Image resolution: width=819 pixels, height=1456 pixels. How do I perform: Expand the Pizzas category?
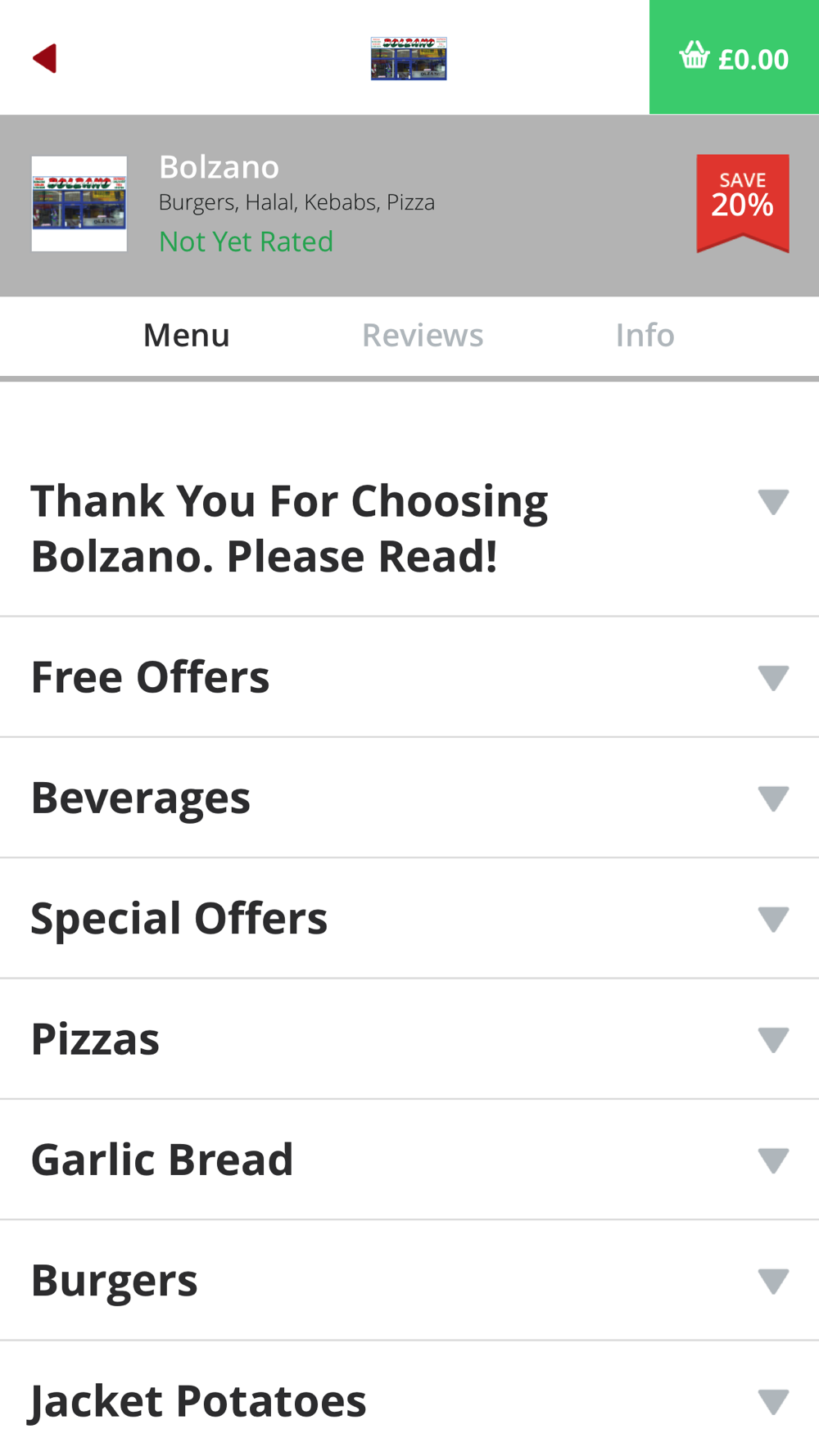tap(409, 1039)
